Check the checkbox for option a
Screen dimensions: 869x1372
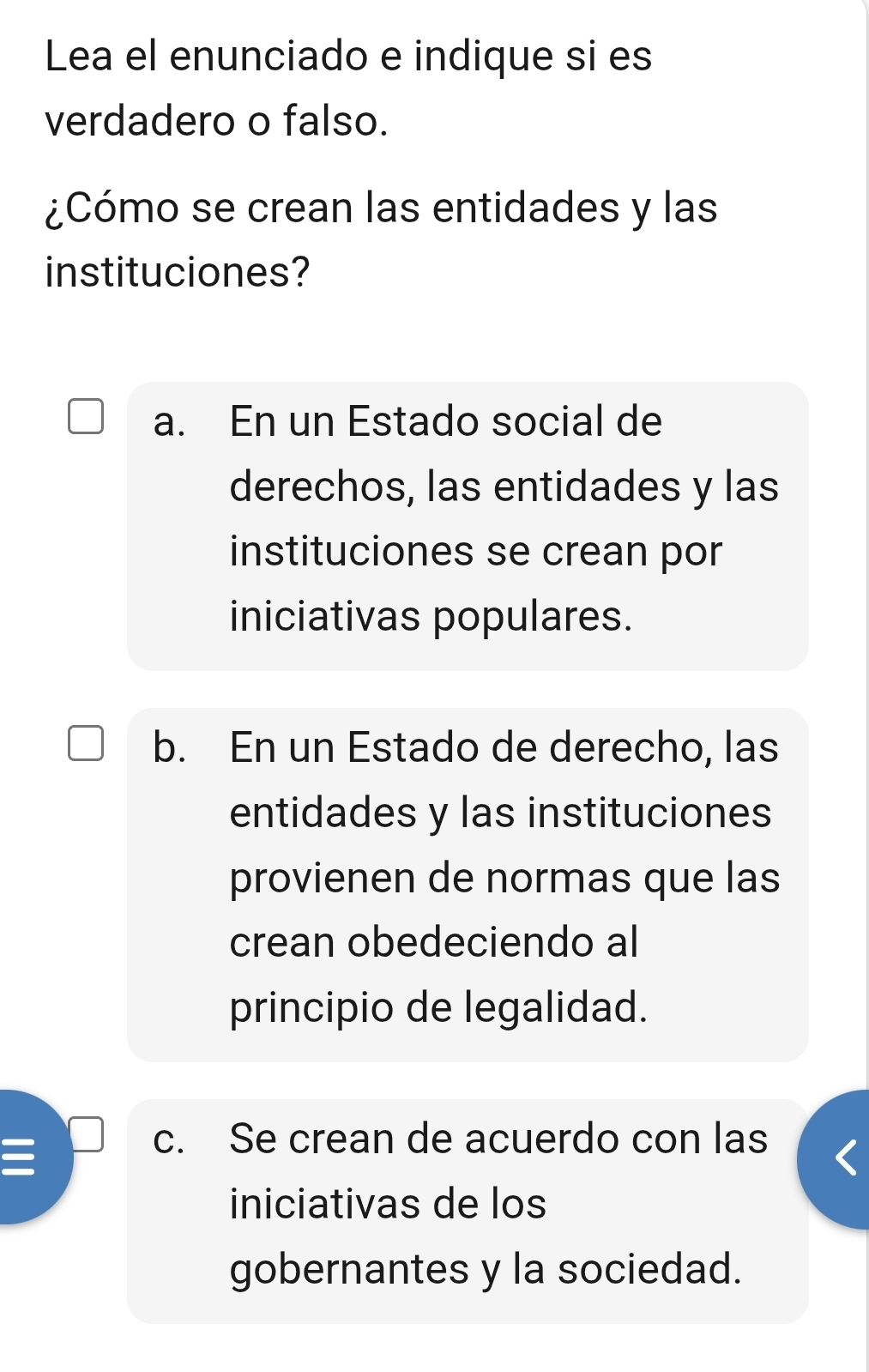coord(87,415)
